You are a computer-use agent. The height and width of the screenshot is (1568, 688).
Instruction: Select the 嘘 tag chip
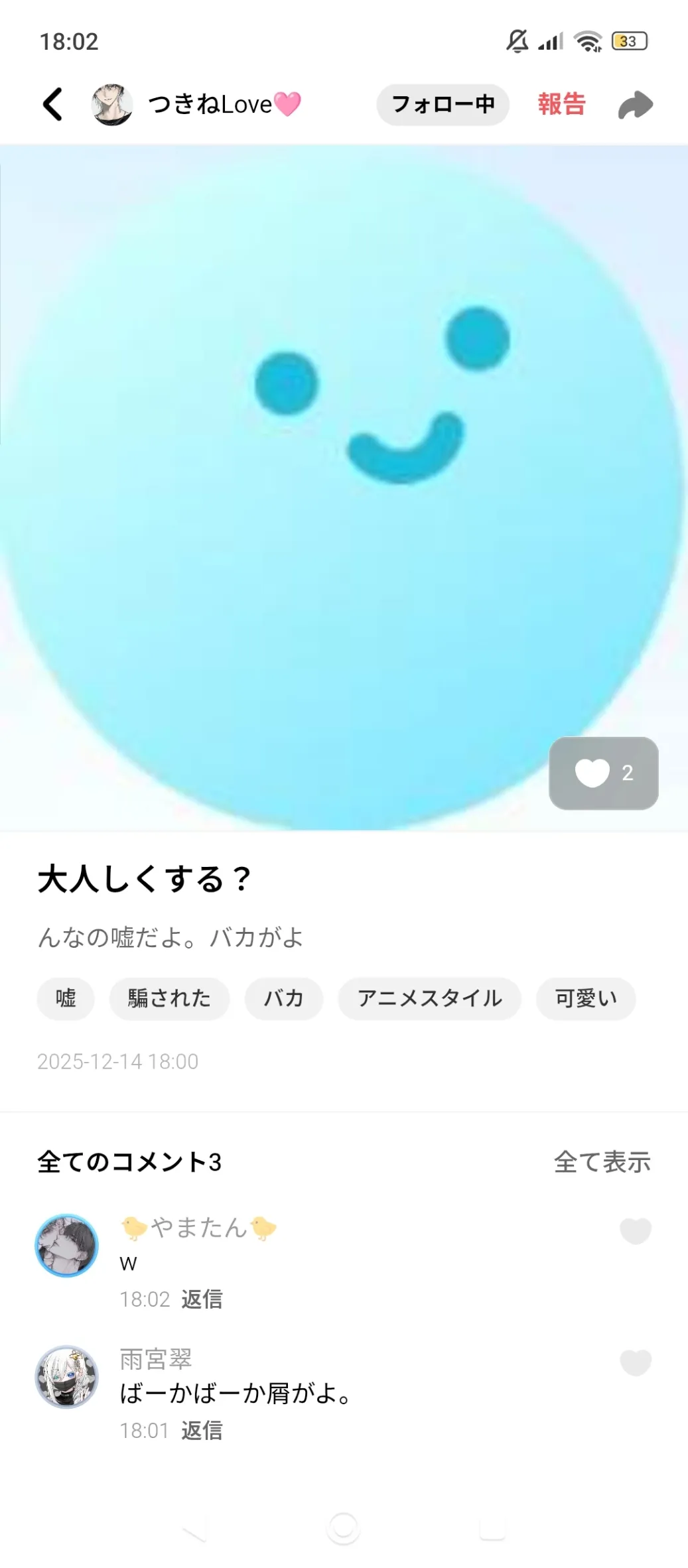[66, 998]
